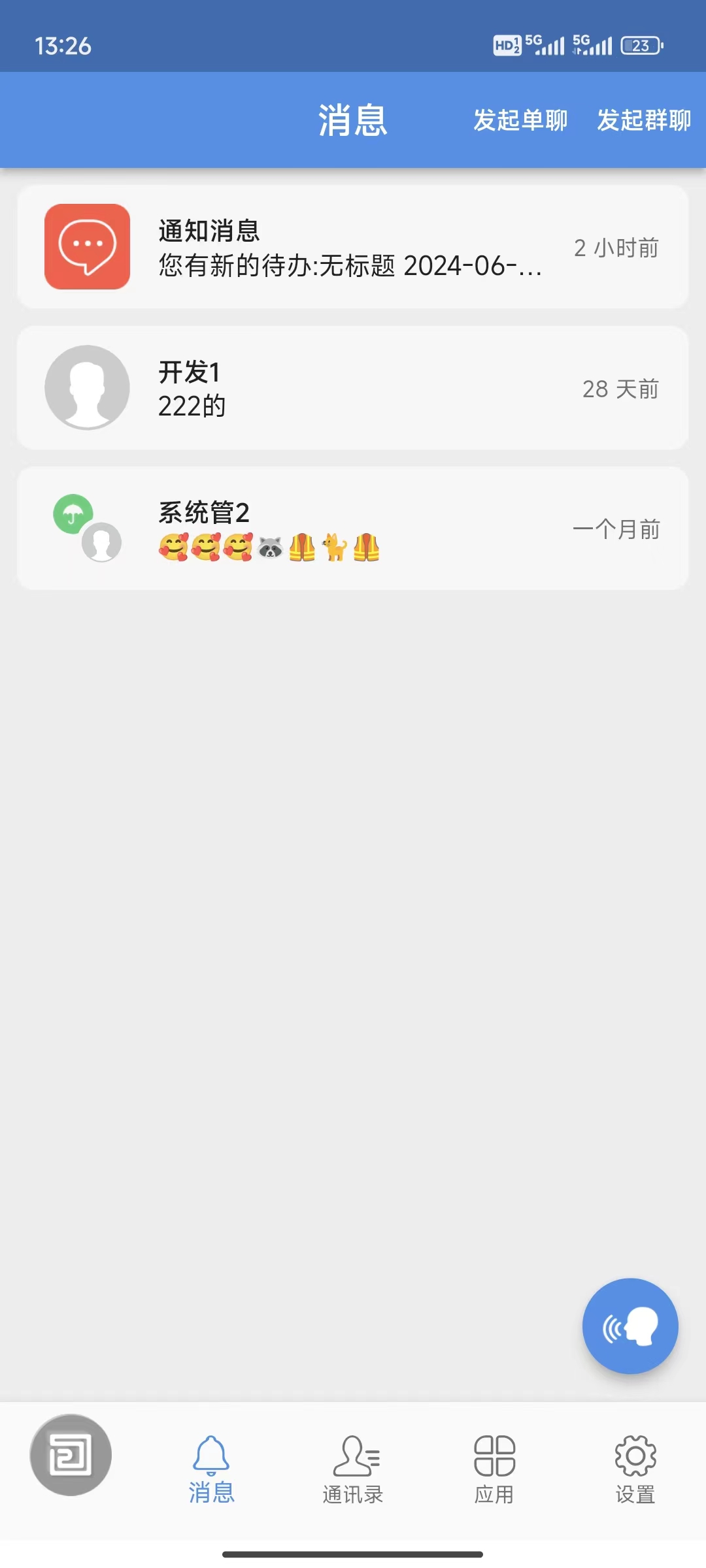This screenshot has height=1568, width=706.
Task: Start a group chat via 发起群聊
Action: (643, 120)
